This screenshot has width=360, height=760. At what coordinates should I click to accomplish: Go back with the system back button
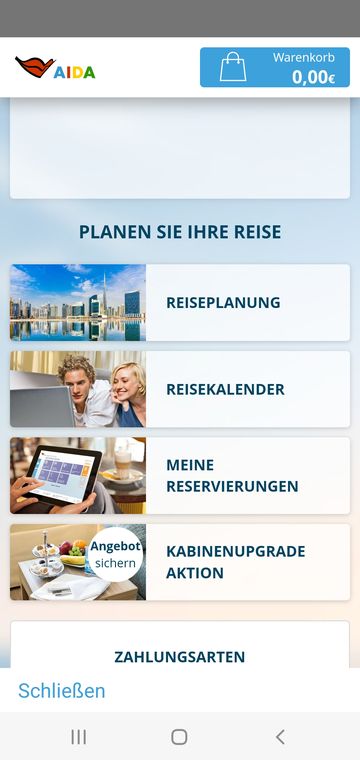[280, 737]
